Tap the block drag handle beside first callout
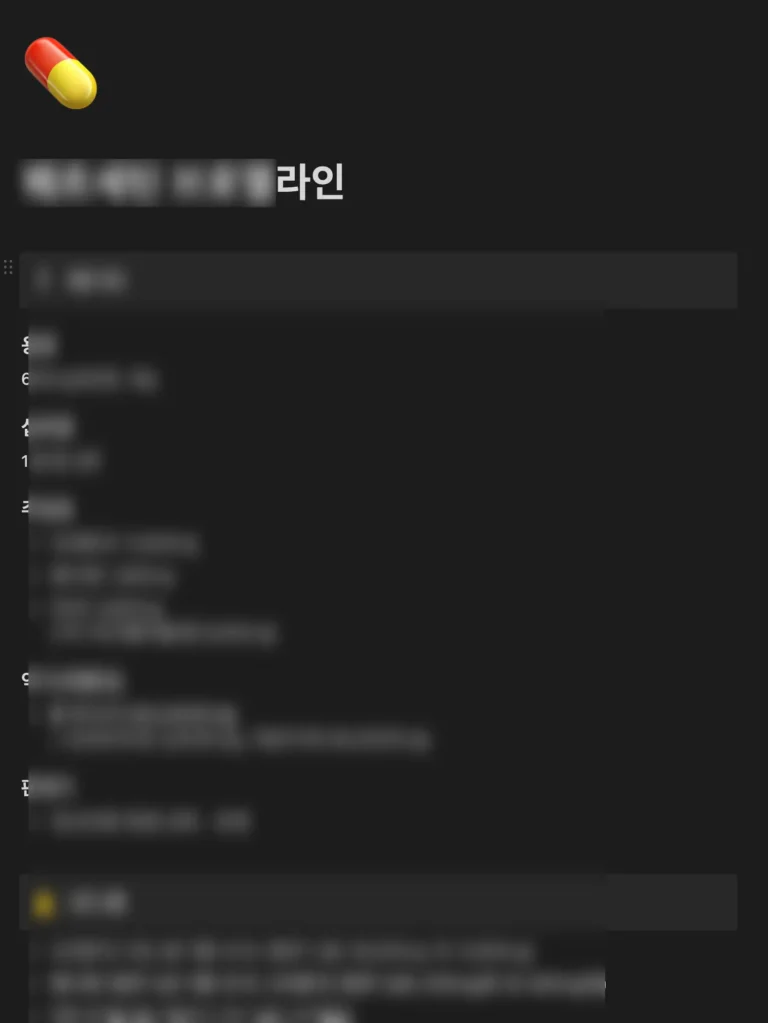The height and width of the screenshot is (1023, 768). click(x=8, y=267)
